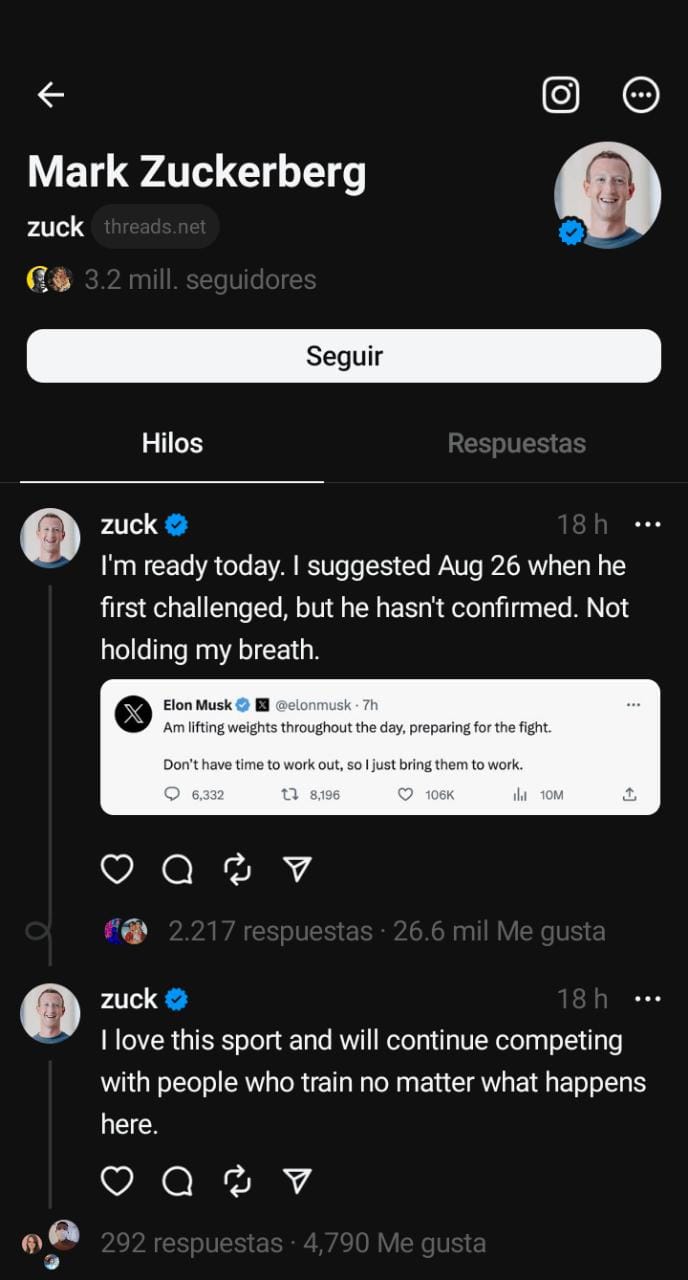View the 292 respuestas on the second post
This screenshot has width=688, height=1280.
(192, 1243)
